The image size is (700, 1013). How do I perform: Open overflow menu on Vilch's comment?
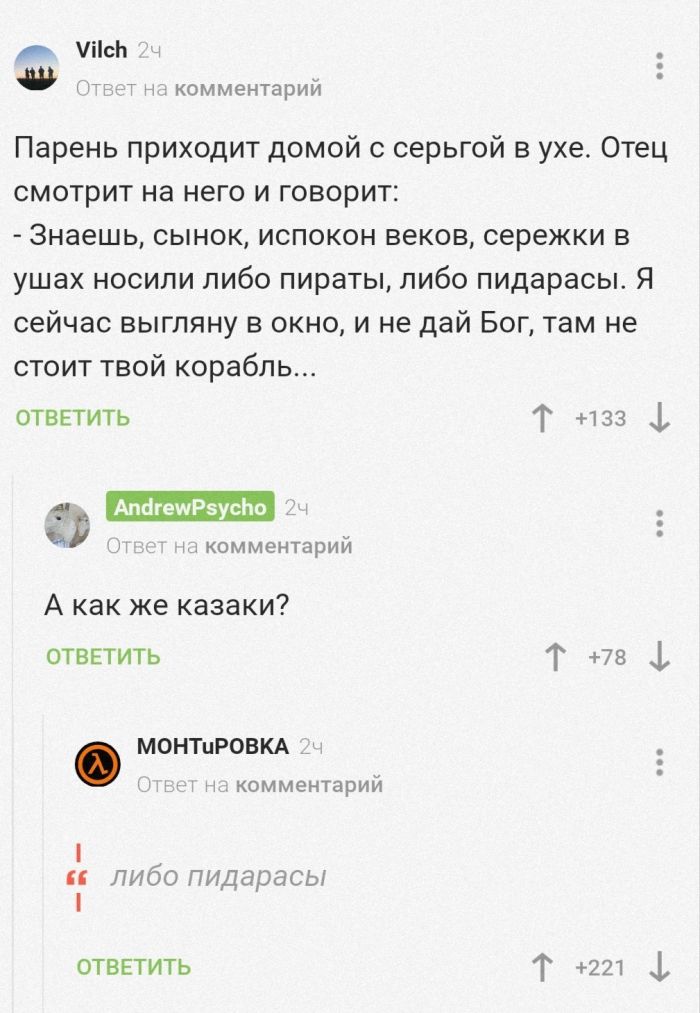point(659,65)
